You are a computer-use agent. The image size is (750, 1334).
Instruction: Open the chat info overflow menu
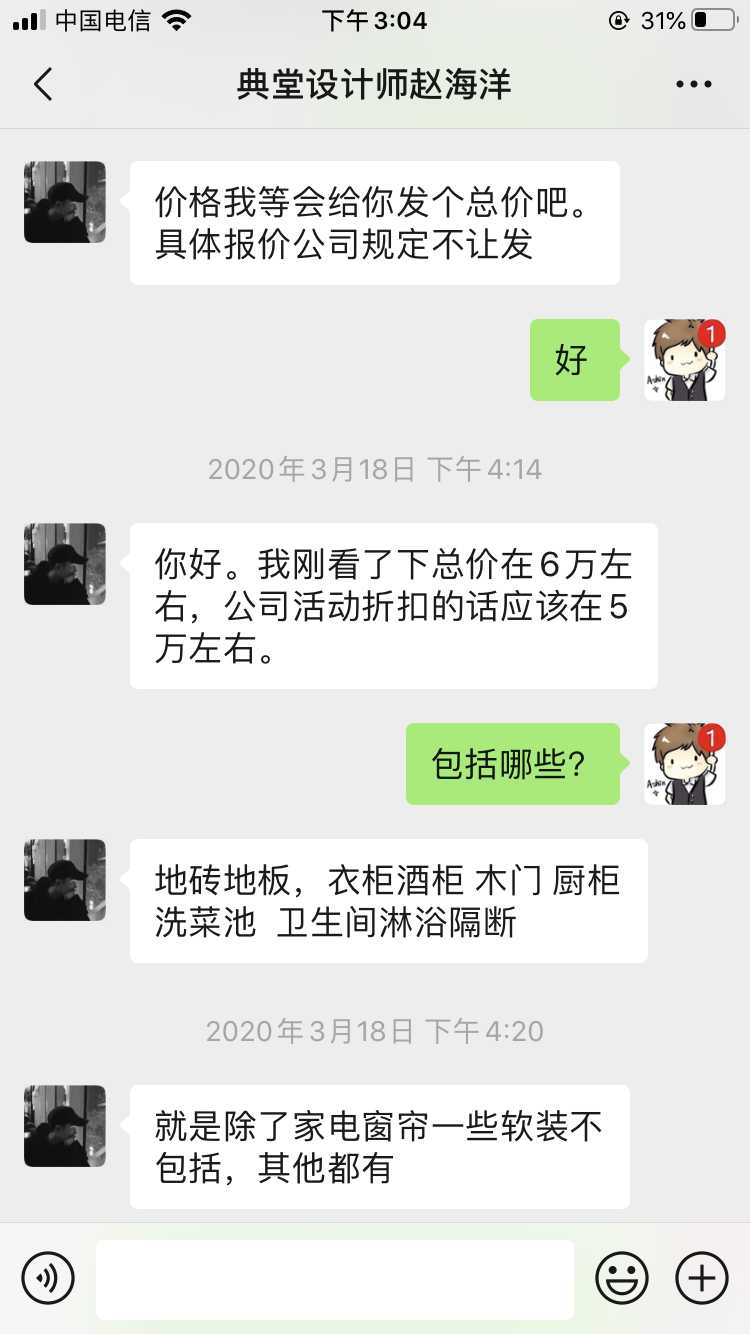pos(693,84)
